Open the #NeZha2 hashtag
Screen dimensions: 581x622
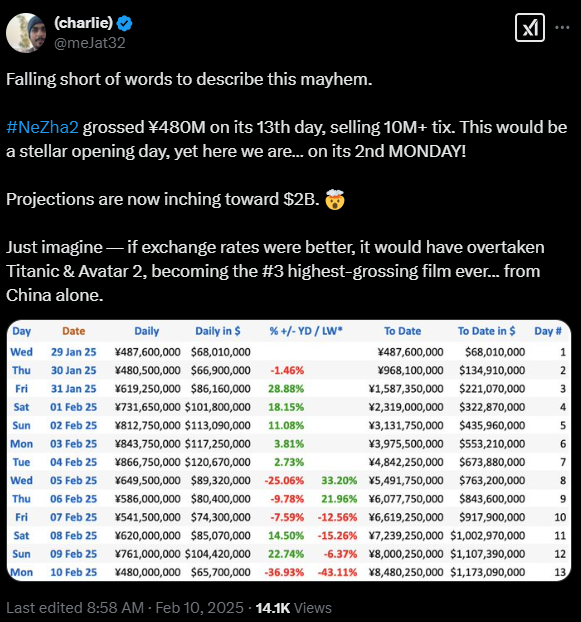pyautogui.click(x=42, y=127)
